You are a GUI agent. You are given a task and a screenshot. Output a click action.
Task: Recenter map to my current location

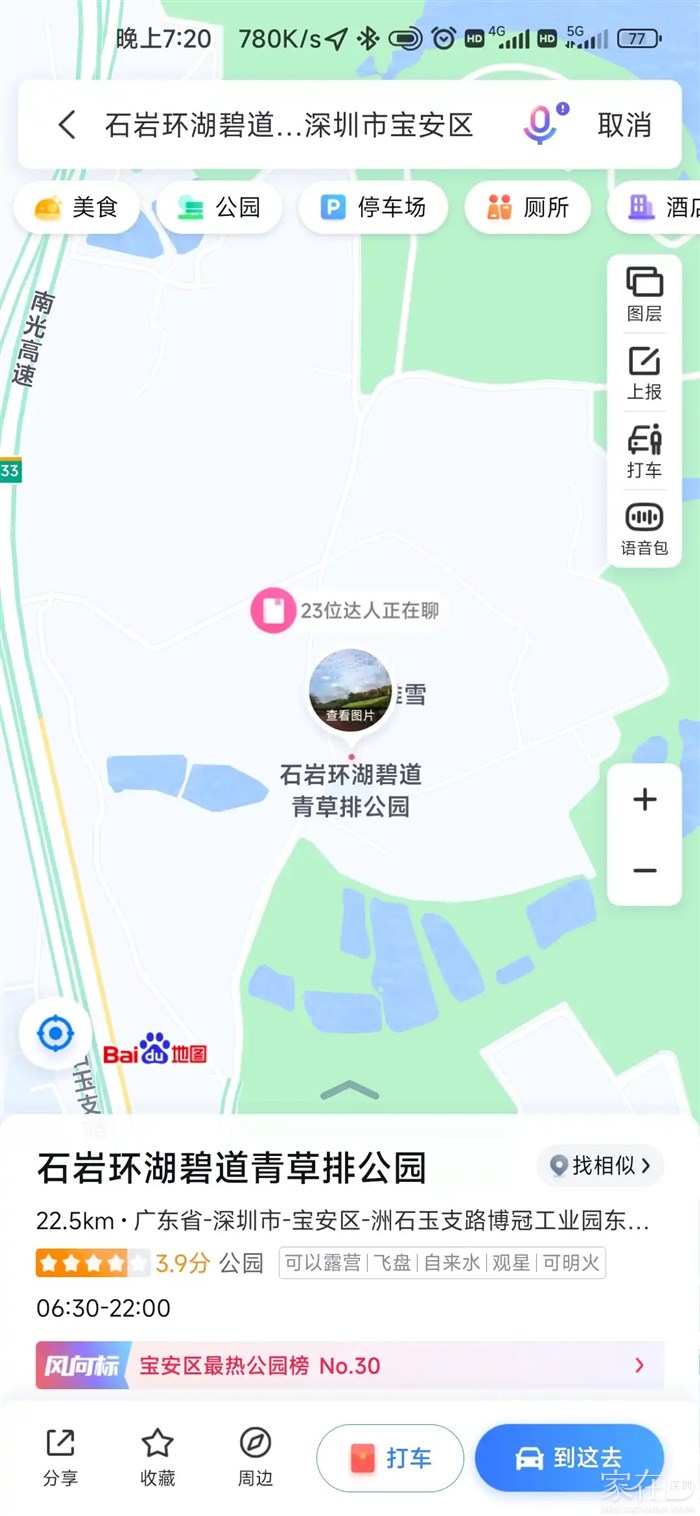tap(56, 1033)
